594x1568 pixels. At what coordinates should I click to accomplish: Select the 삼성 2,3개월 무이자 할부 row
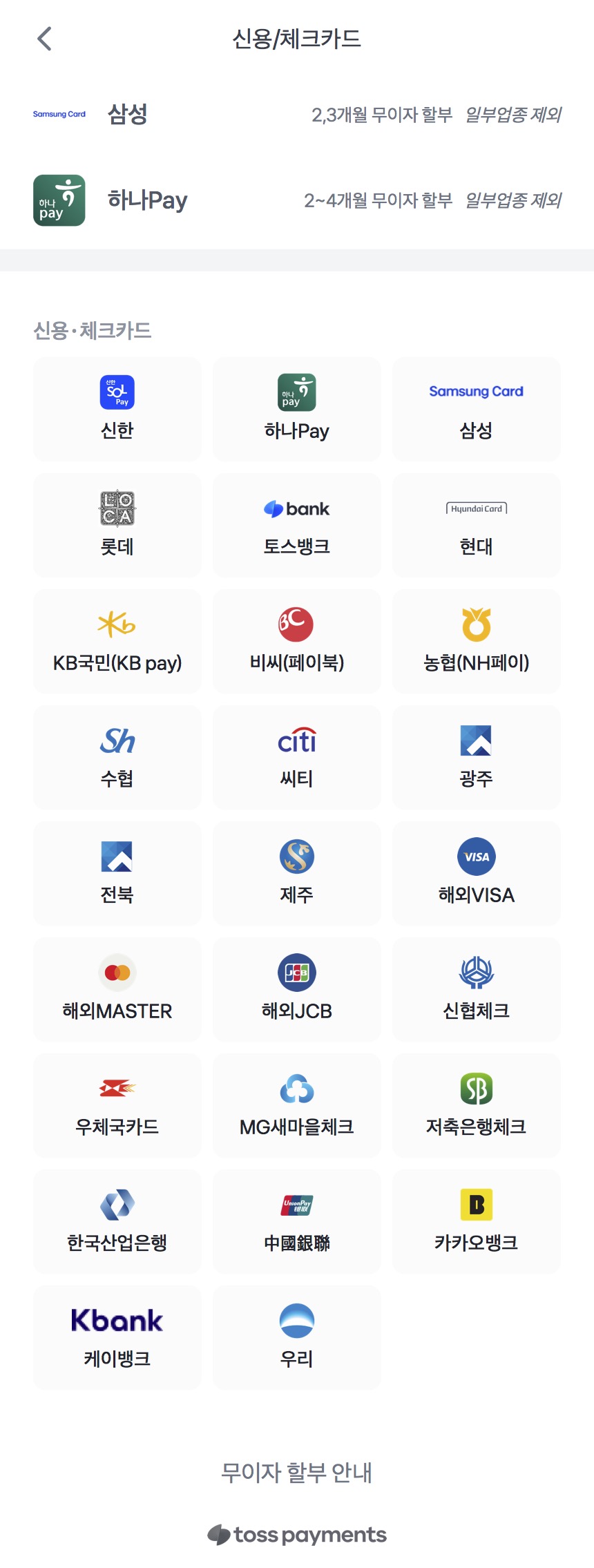click(x=297, y=114)
